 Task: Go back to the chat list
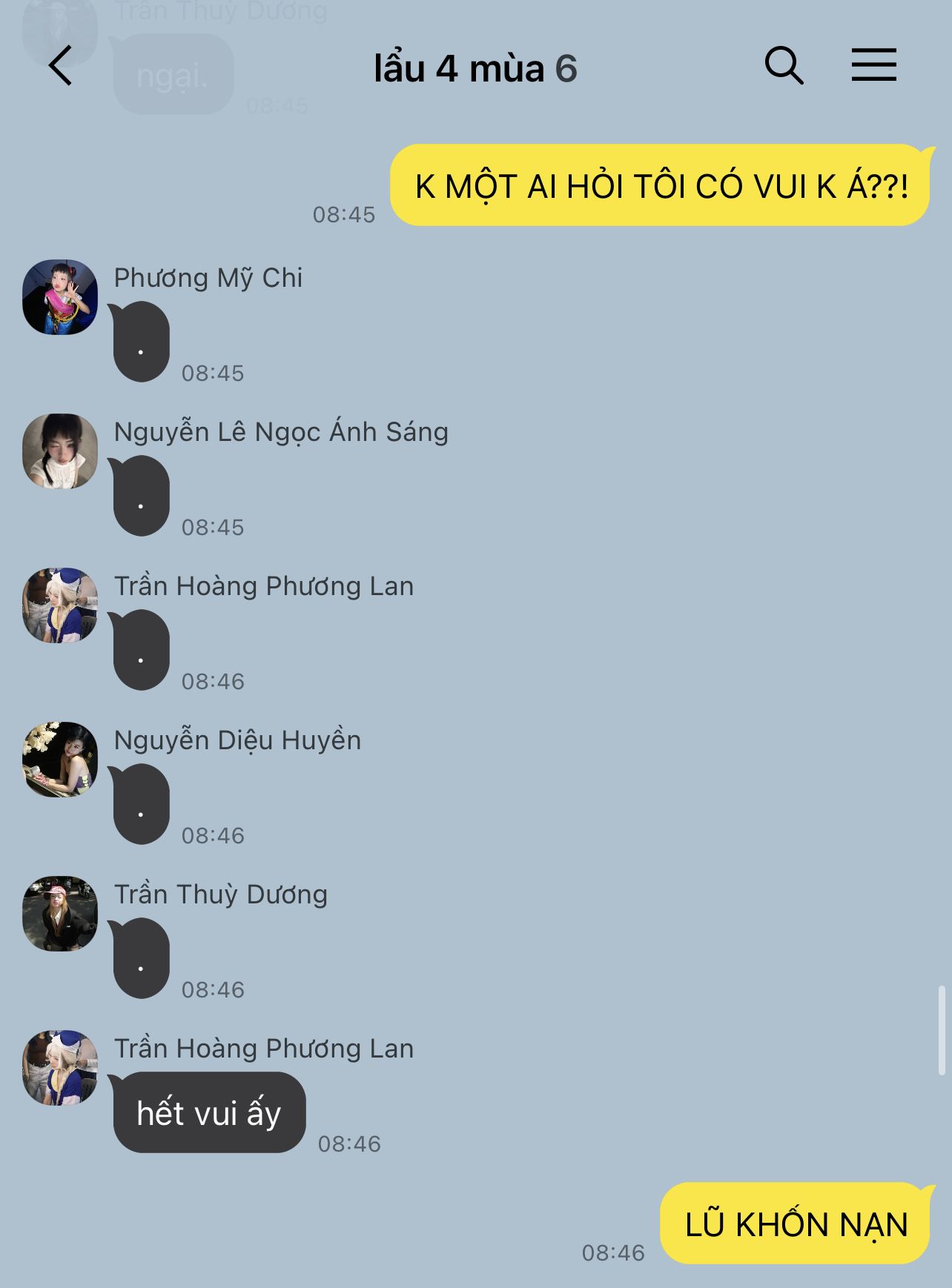point(61,66)
